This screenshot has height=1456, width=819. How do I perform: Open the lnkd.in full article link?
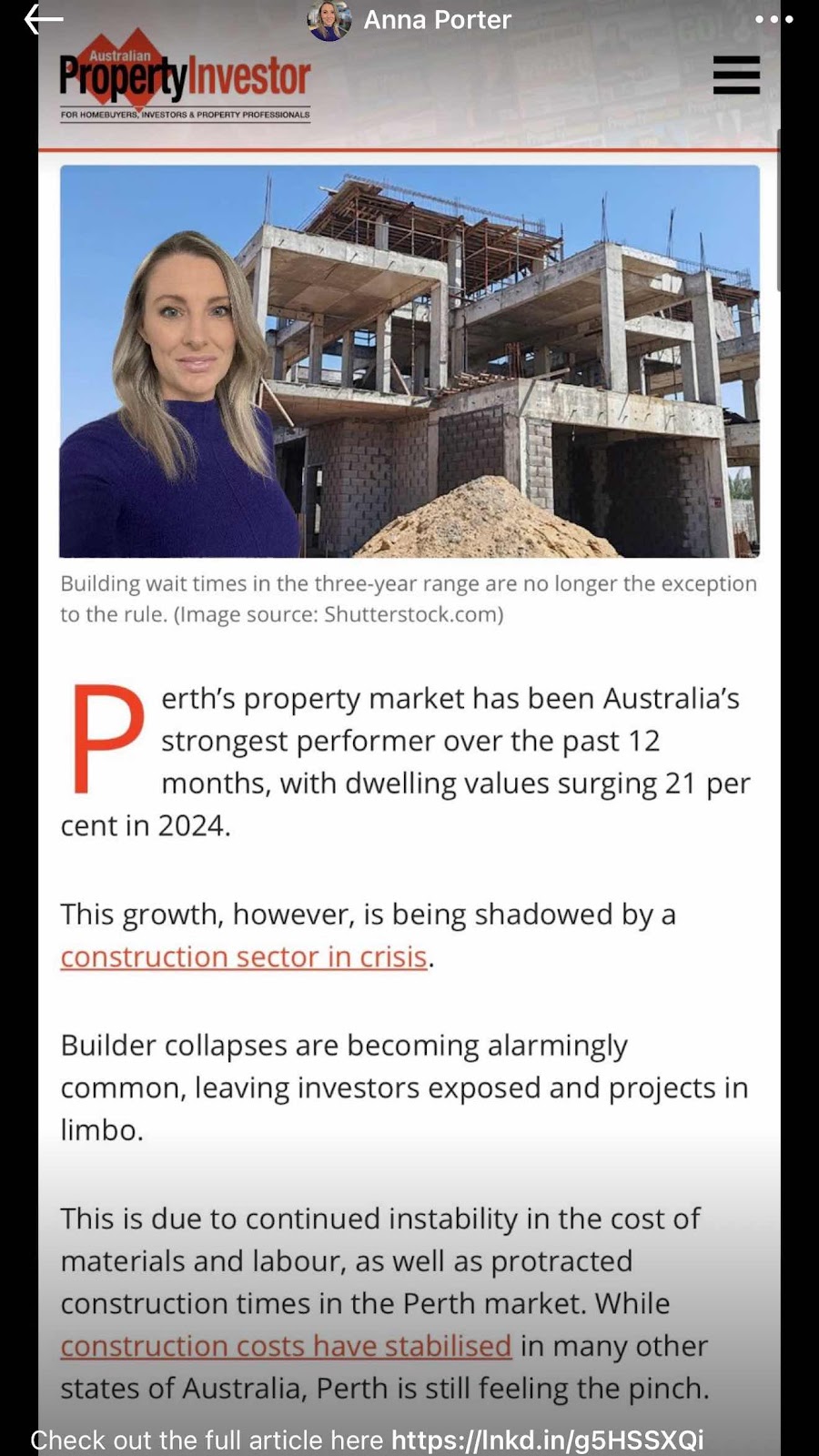(547, 1440)
